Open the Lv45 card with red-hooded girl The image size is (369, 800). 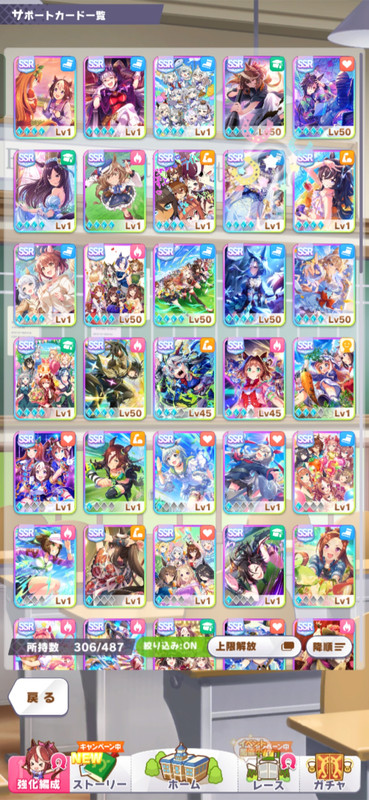(x=254, y=378)
